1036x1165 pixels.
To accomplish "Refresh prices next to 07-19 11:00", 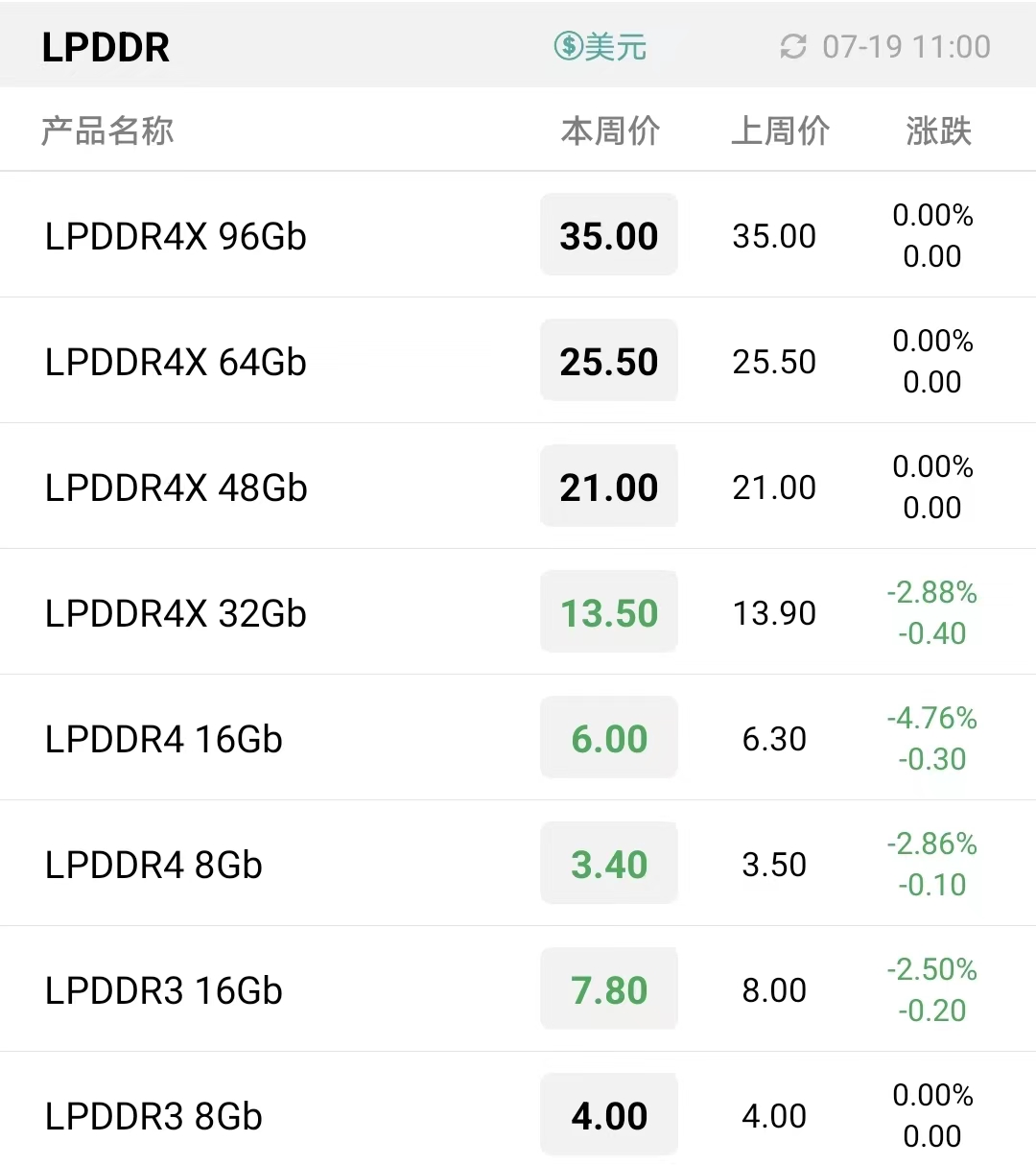I will (x=793, y=46).
